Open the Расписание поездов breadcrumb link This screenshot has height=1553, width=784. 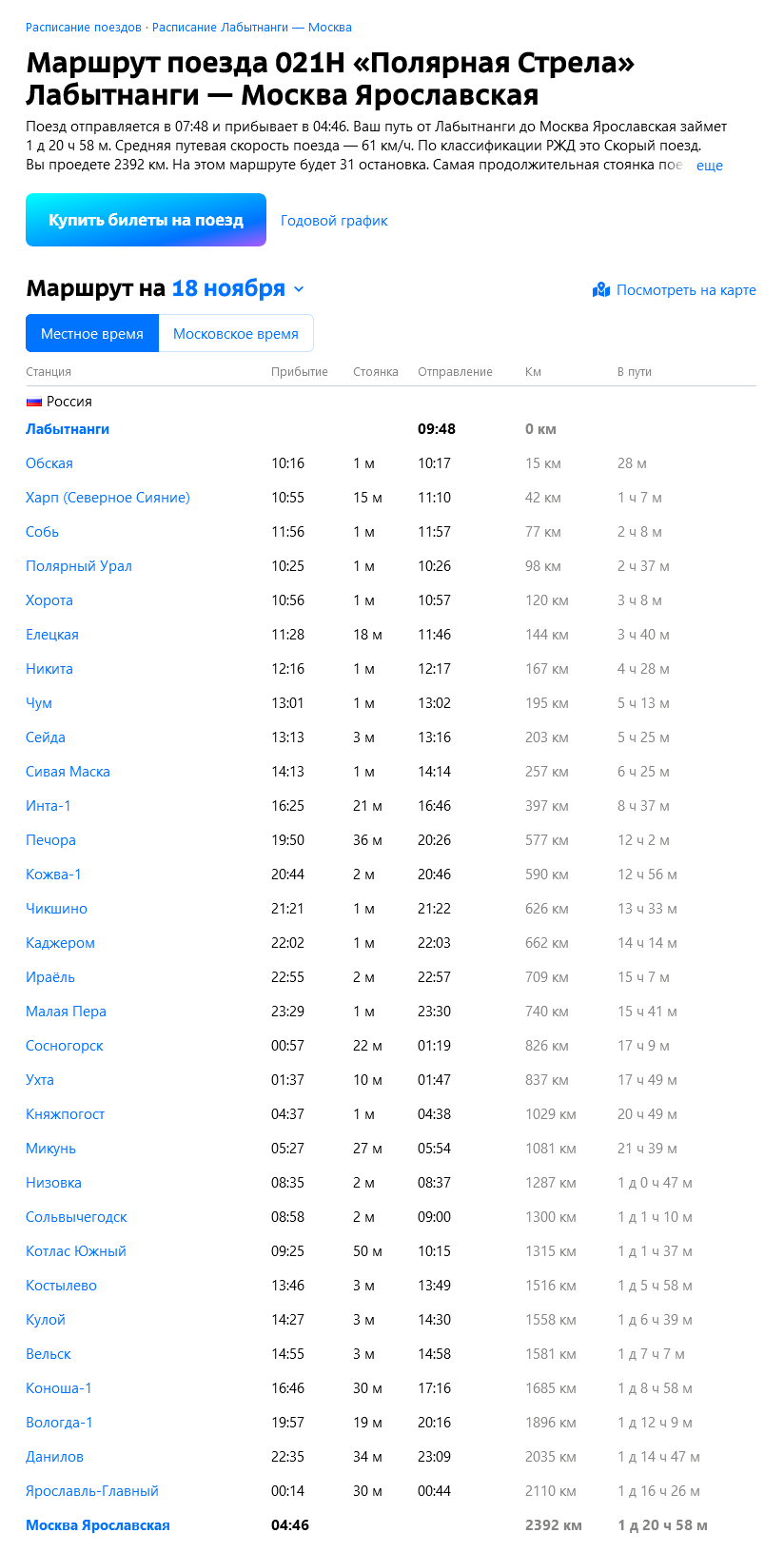point(84,28)
